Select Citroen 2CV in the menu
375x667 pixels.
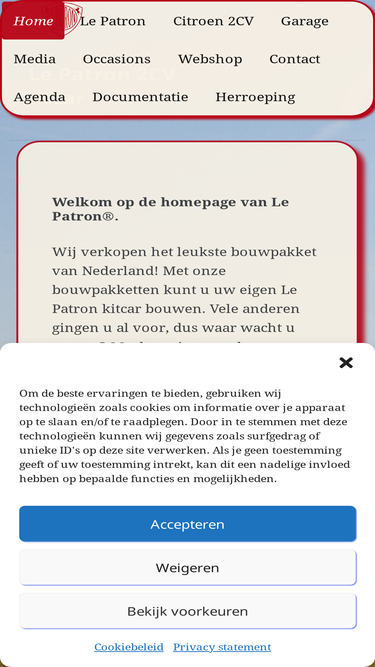[x=213, y=21]
